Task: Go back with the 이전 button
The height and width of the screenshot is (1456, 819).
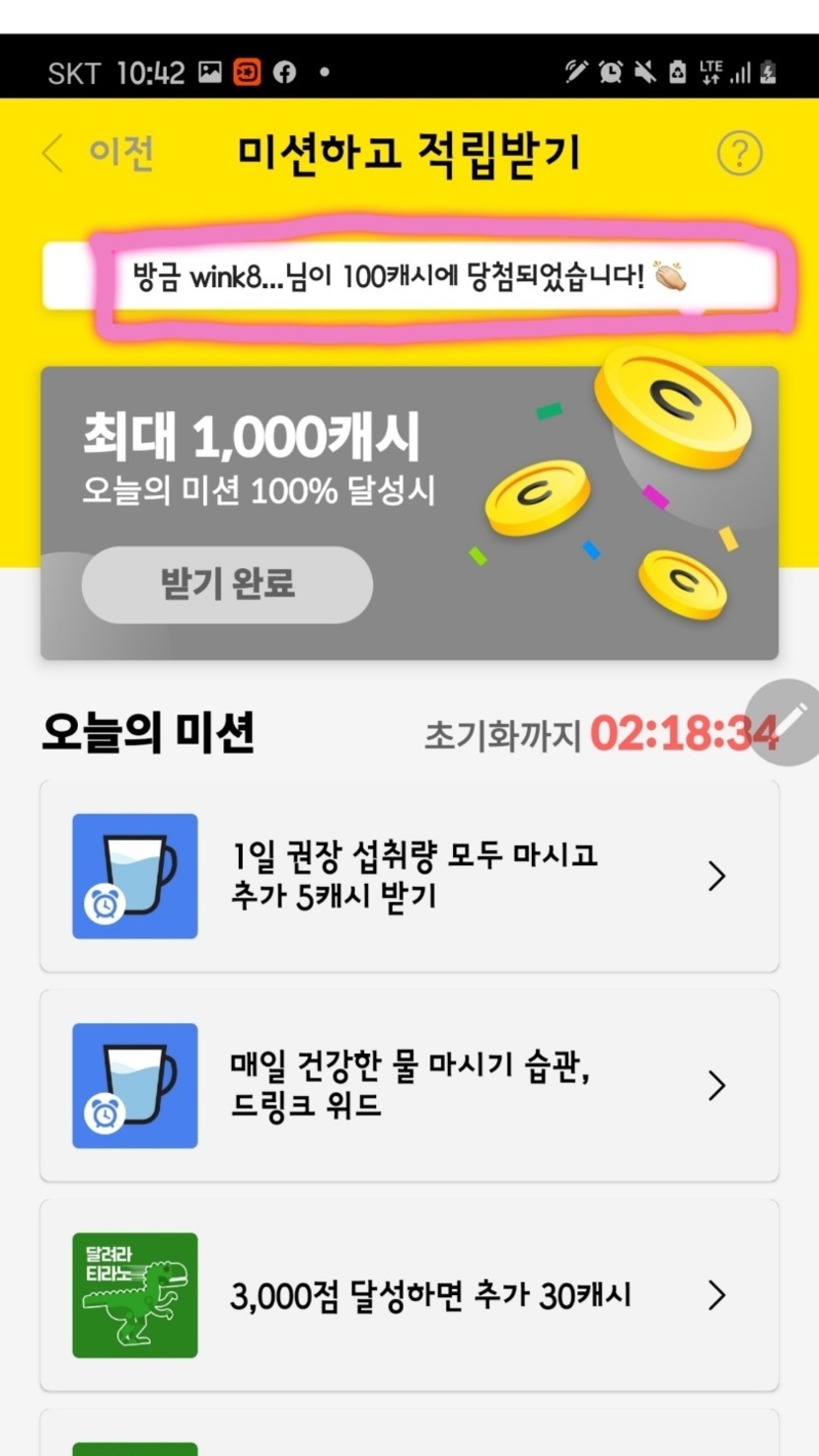Action: 99,154
